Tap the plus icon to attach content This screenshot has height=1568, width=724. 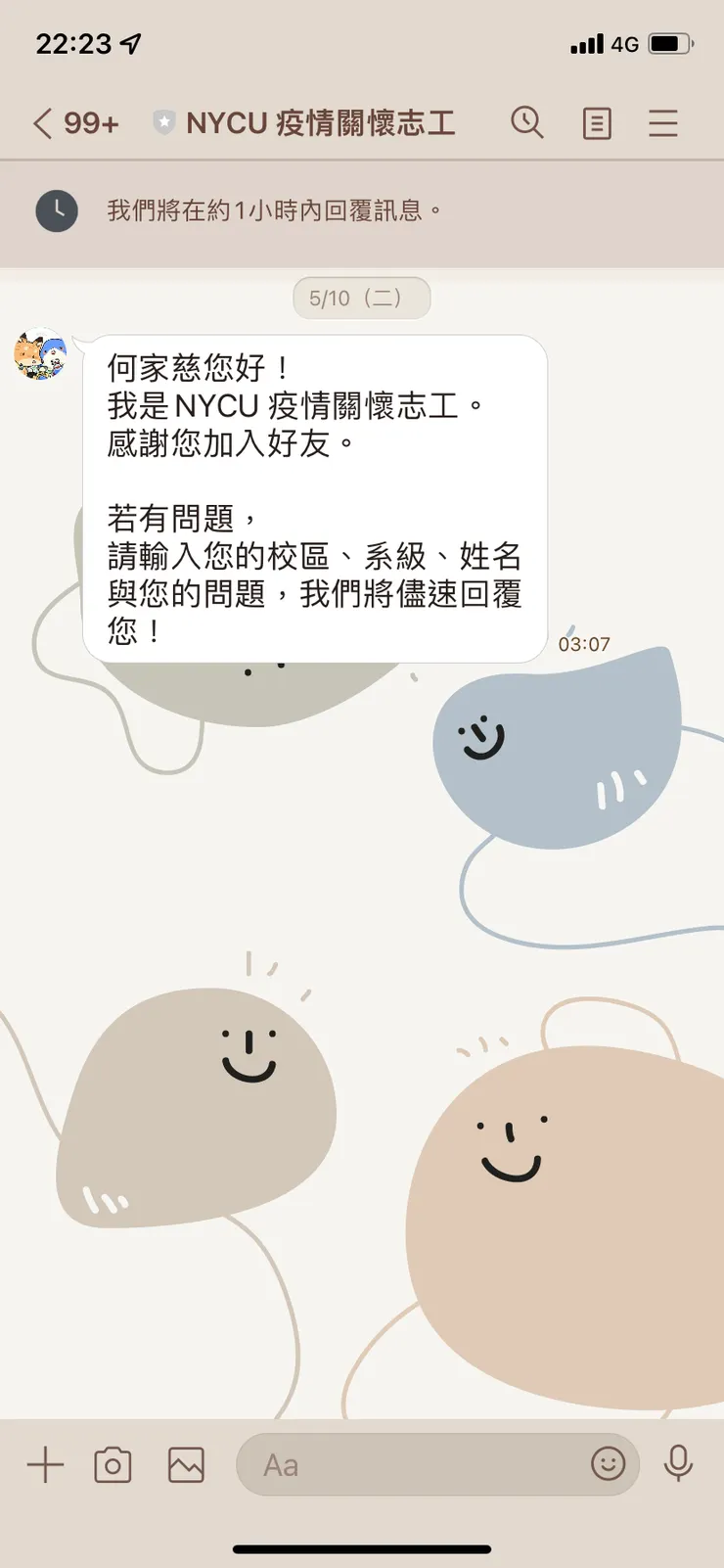coord(44,1463)
